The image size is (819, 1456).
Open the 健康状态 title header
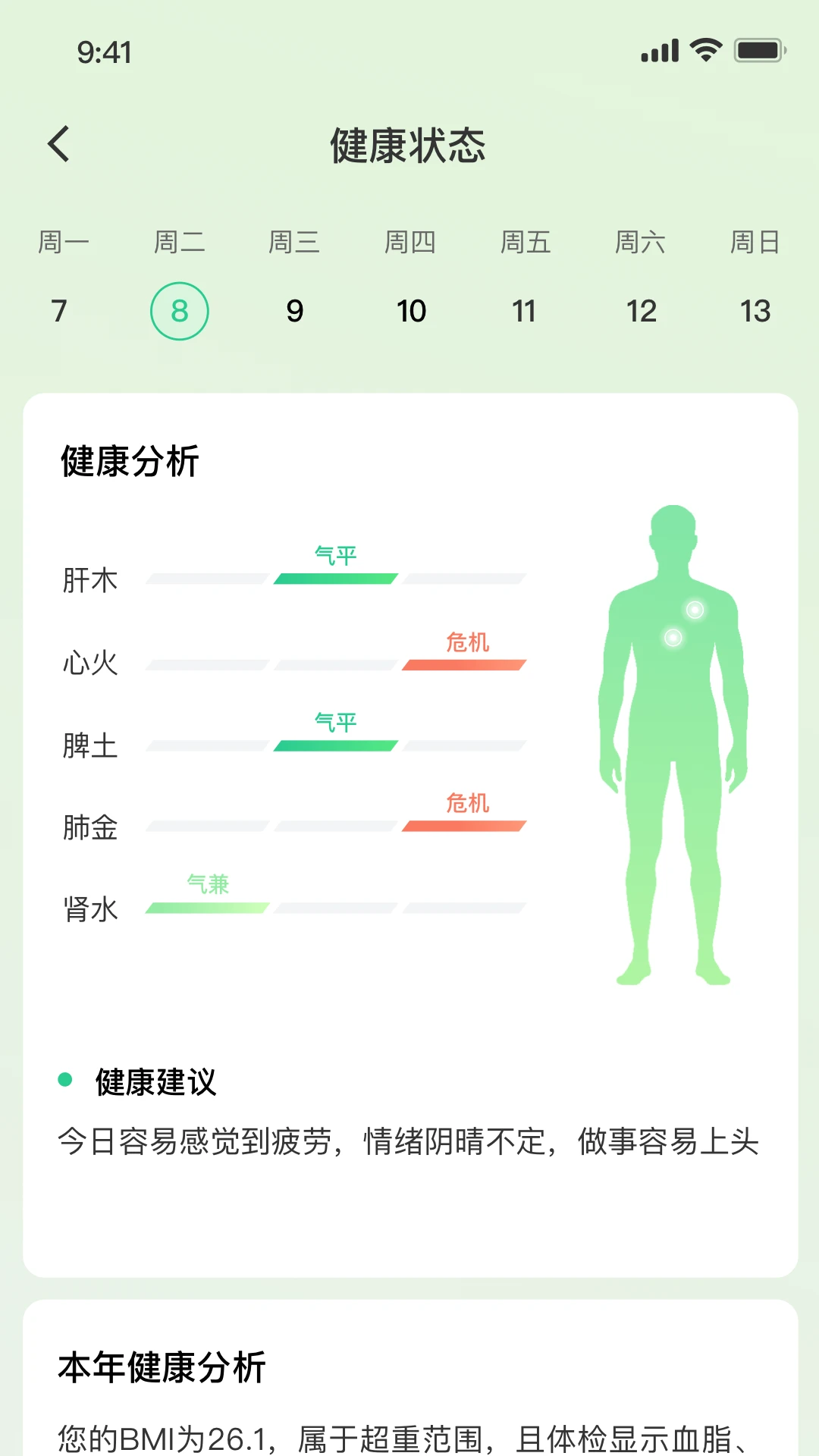coord(409,146)
